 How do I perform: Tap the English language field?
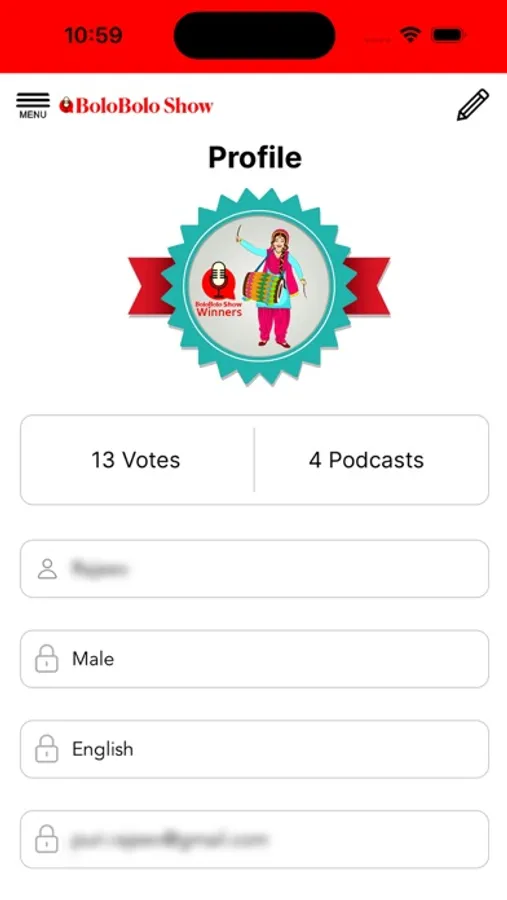click(254, 749)
